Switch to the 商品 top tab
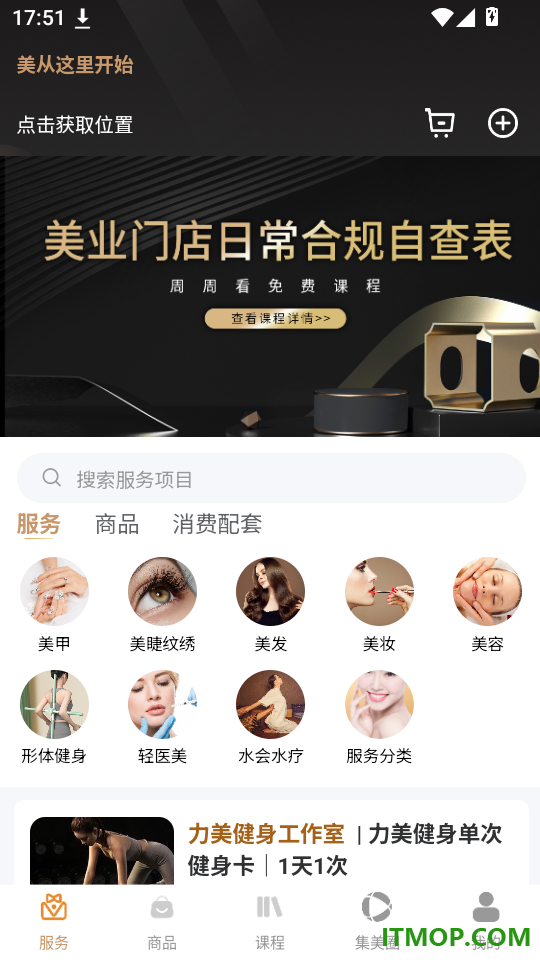Image resolution: width=540 pixels, height=960 pixels. click(x=117, y=525)
